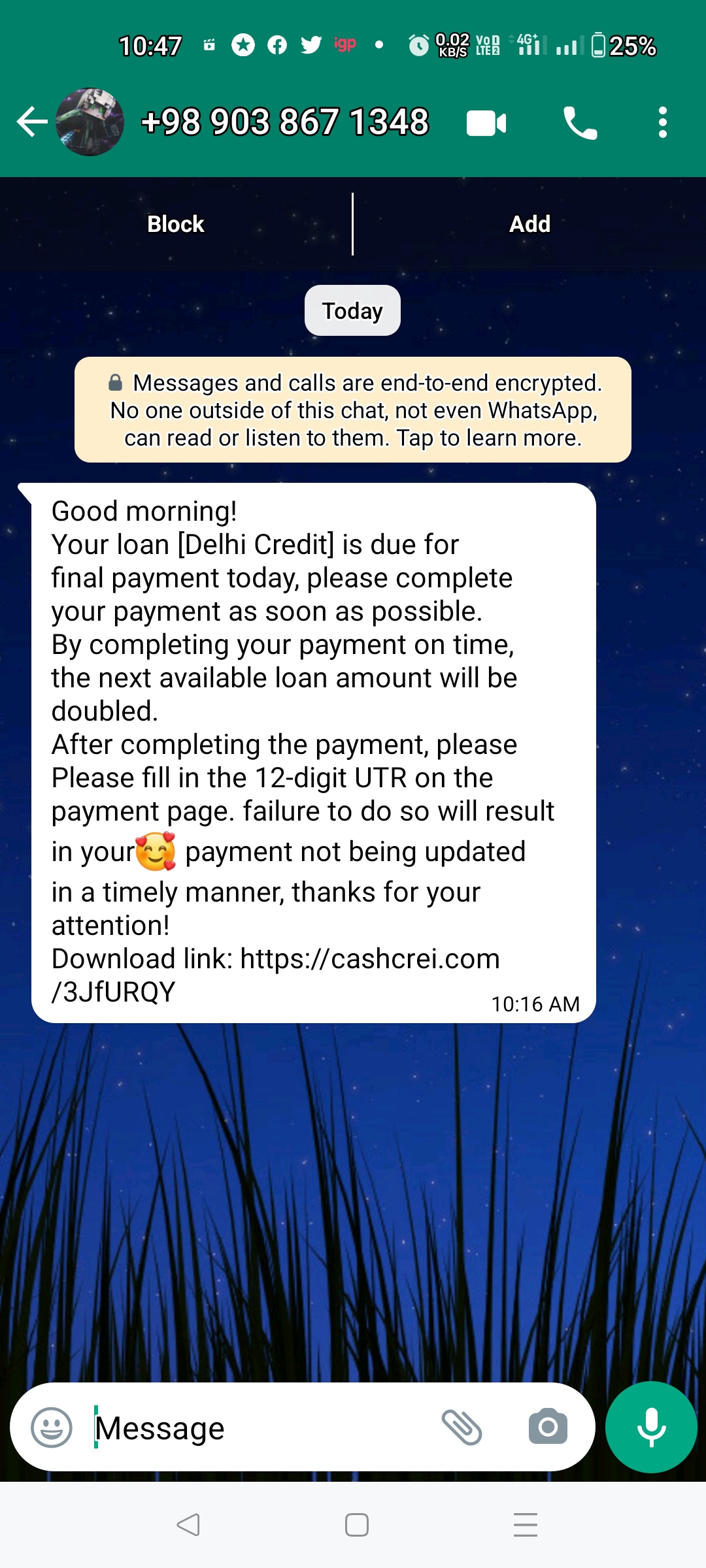
Task: Focus the Message text field
Action: (x=261, y=1428)
